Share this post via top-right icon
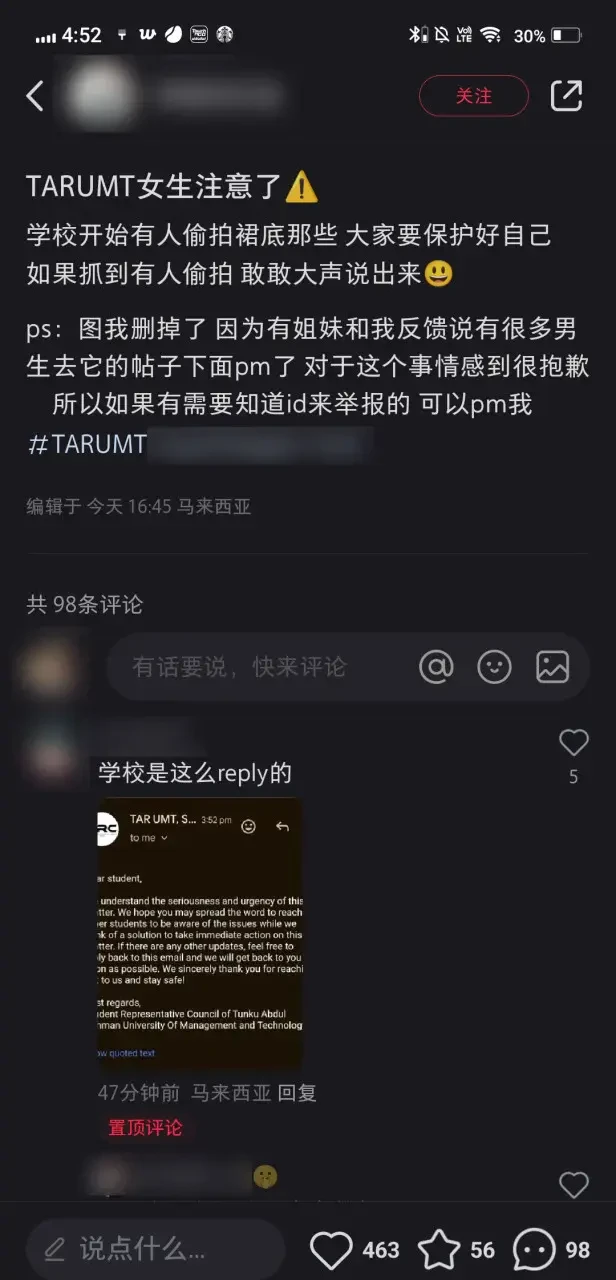The image size is (616, 1280). pos(566,96)
